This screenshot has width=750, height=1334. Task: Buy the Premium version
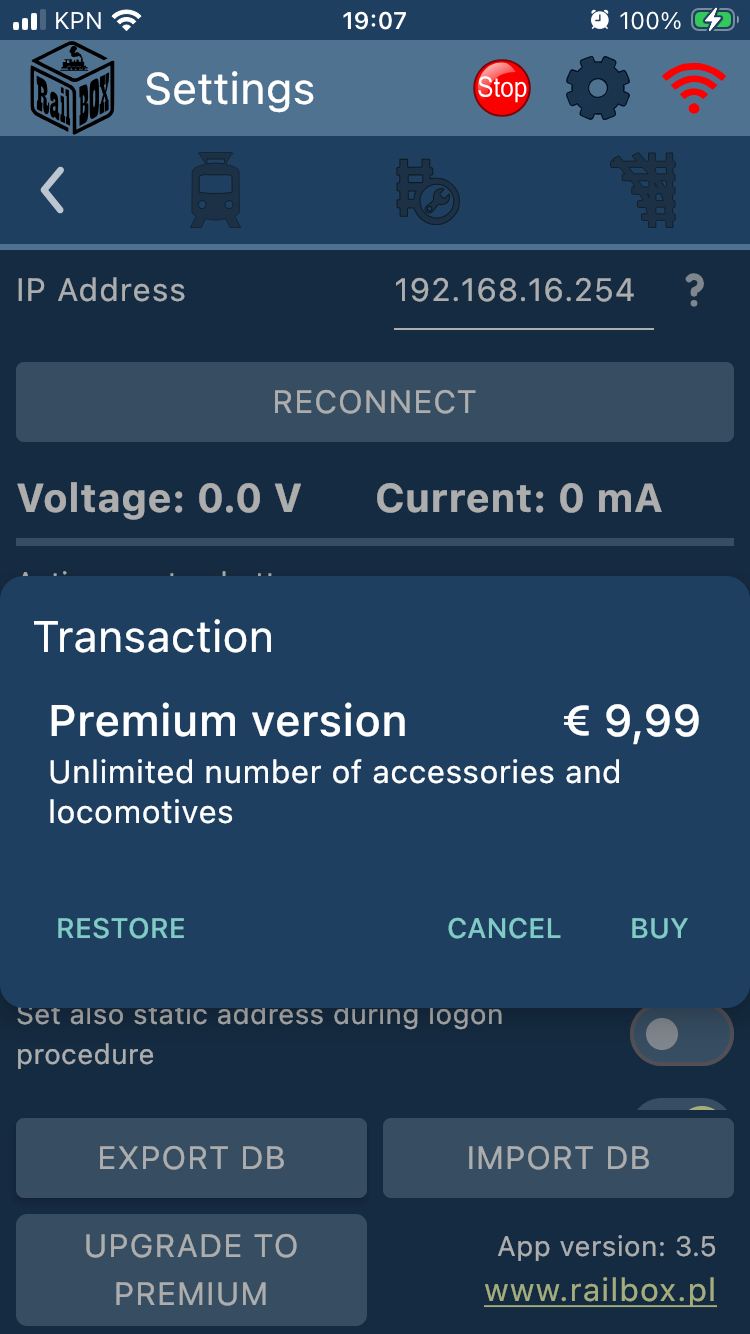point(659,928)
